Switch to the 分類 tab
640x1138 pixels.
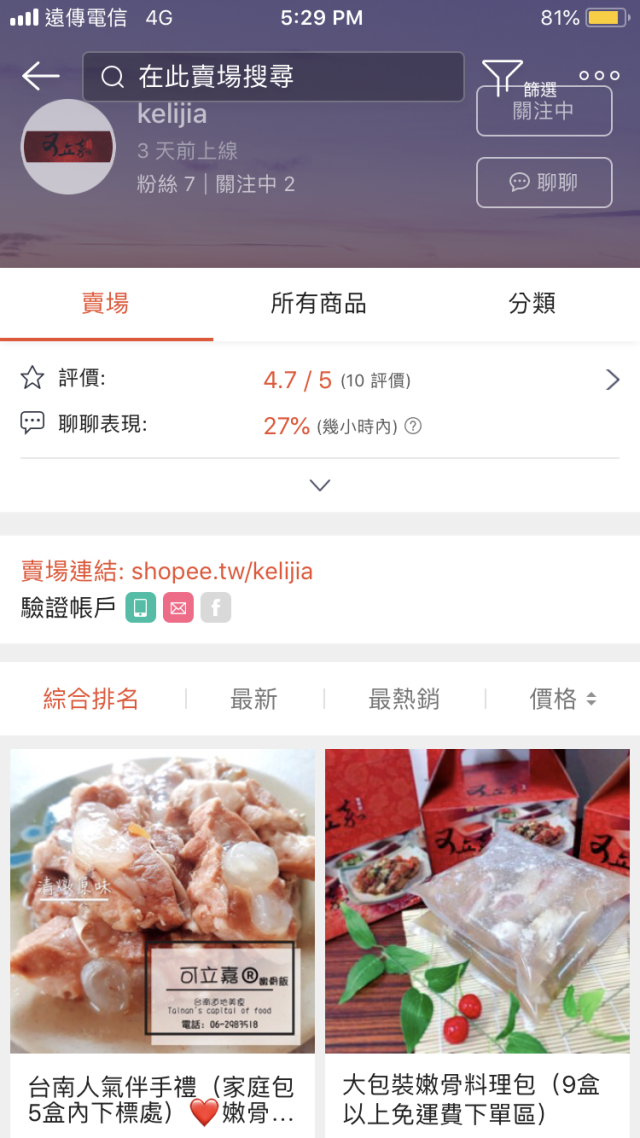pos(532,304)
